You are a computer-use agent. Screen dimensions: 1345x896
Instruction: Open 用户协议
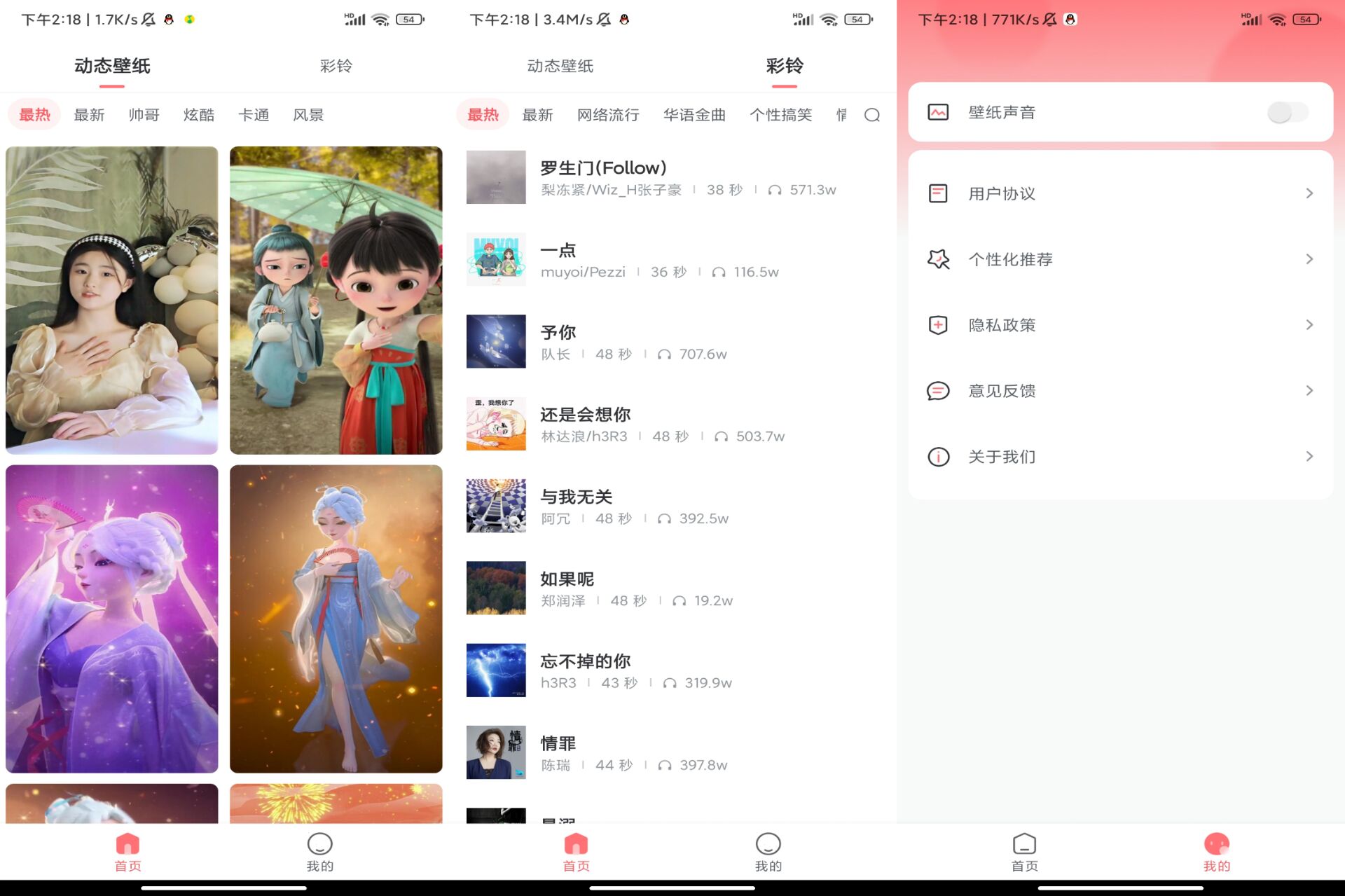(x=1119, y=193)
